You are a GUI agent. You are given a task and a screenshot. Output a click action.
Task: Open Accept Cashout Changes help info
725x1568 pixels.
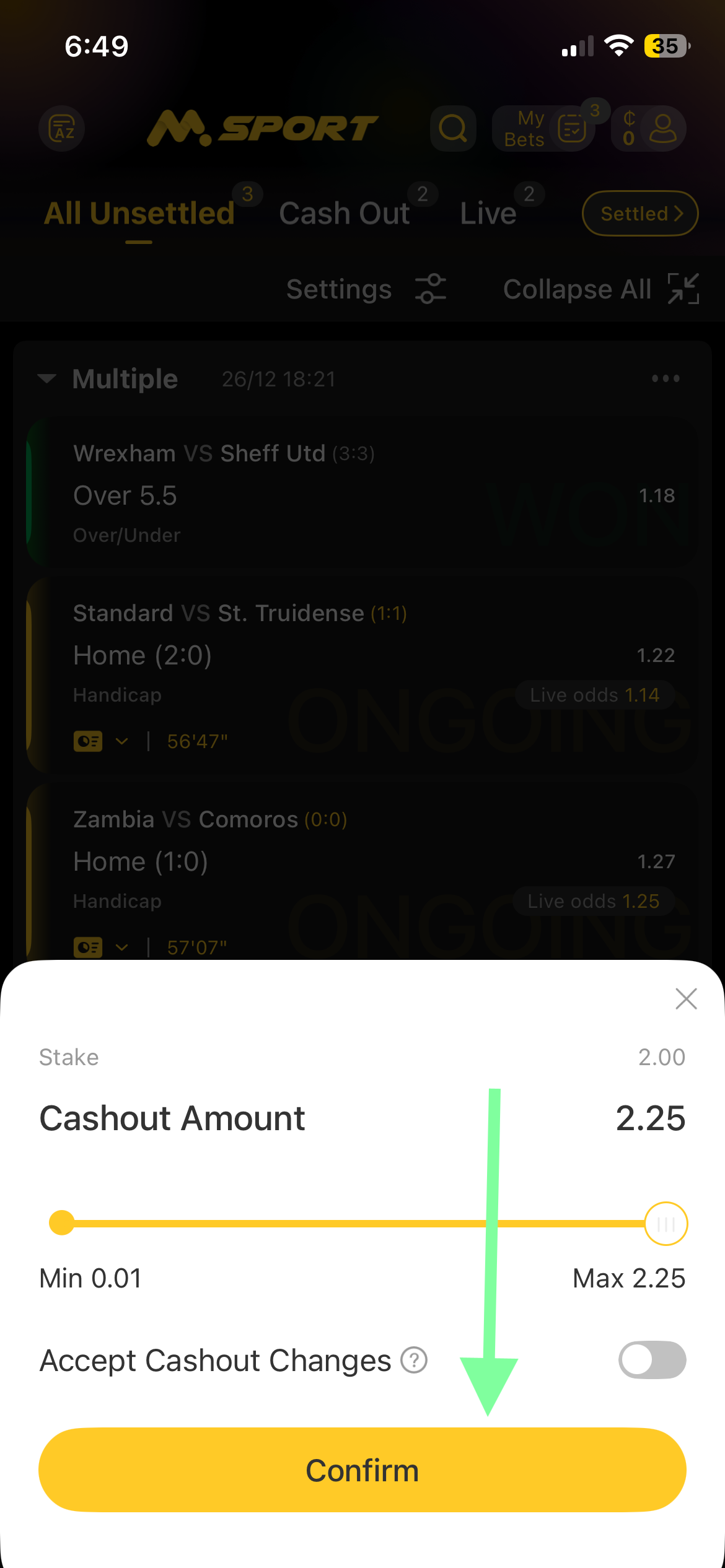coord(414,1361)
